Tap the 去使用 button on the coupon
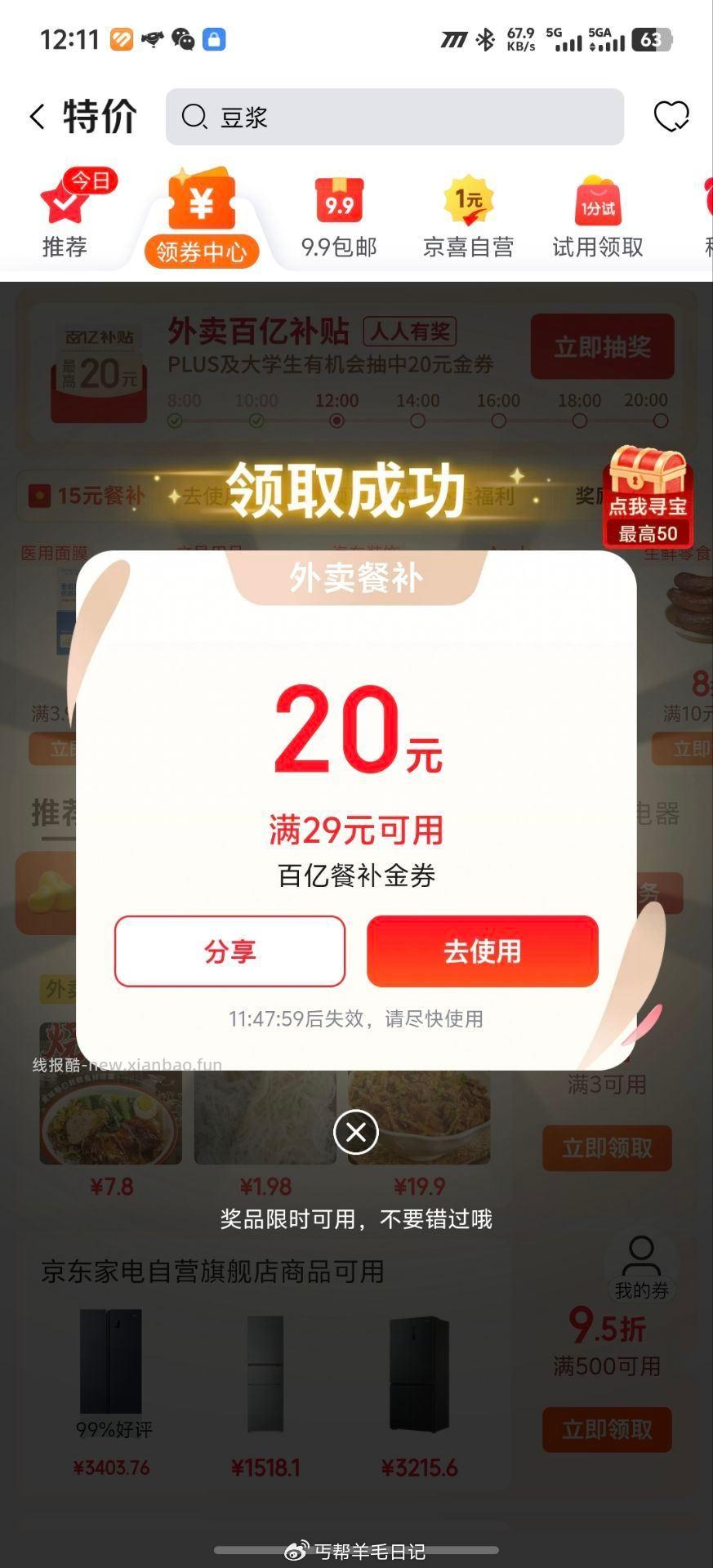The image size is (713, 1568). point(481,951)
